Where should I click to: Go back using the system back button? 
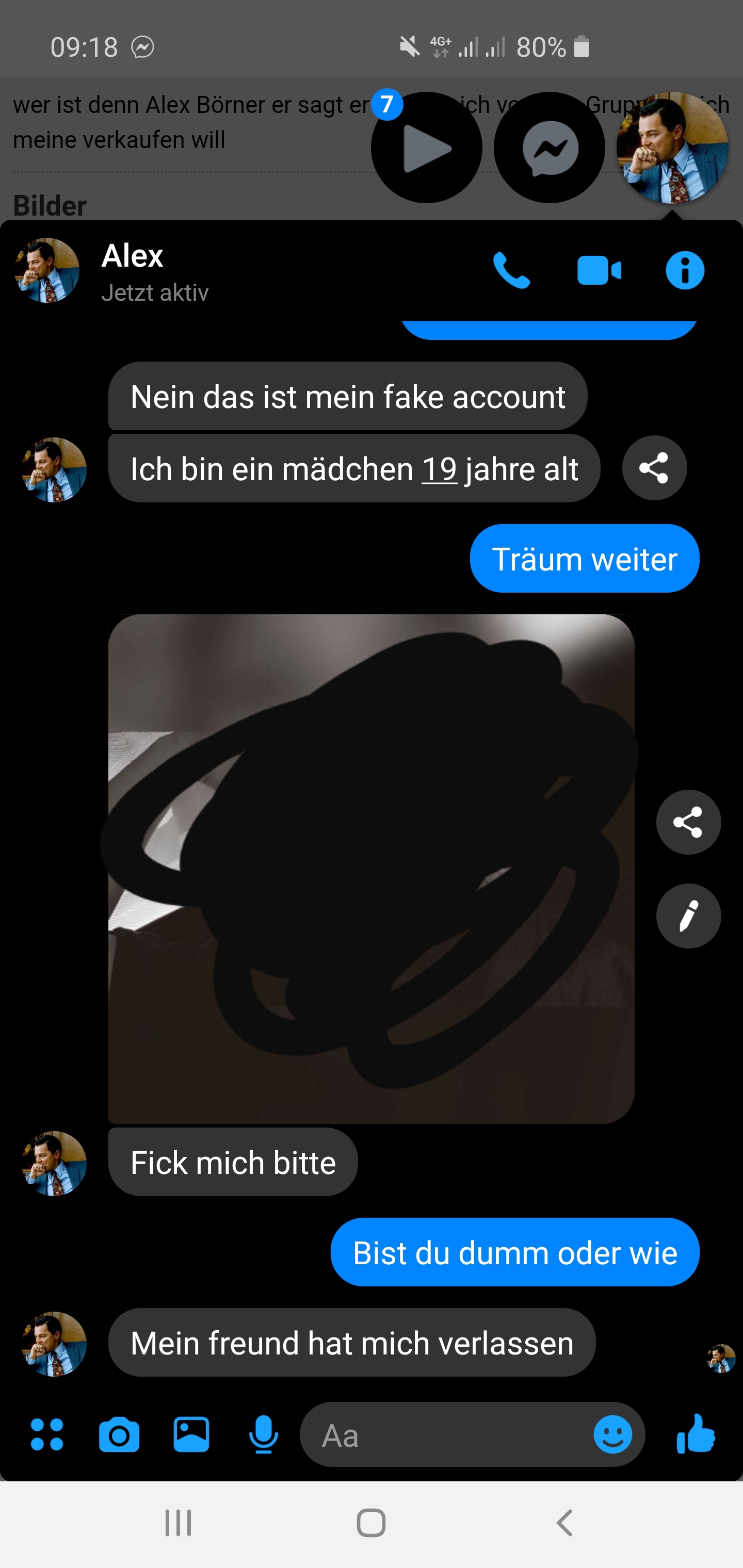(x=564, y=1523)
